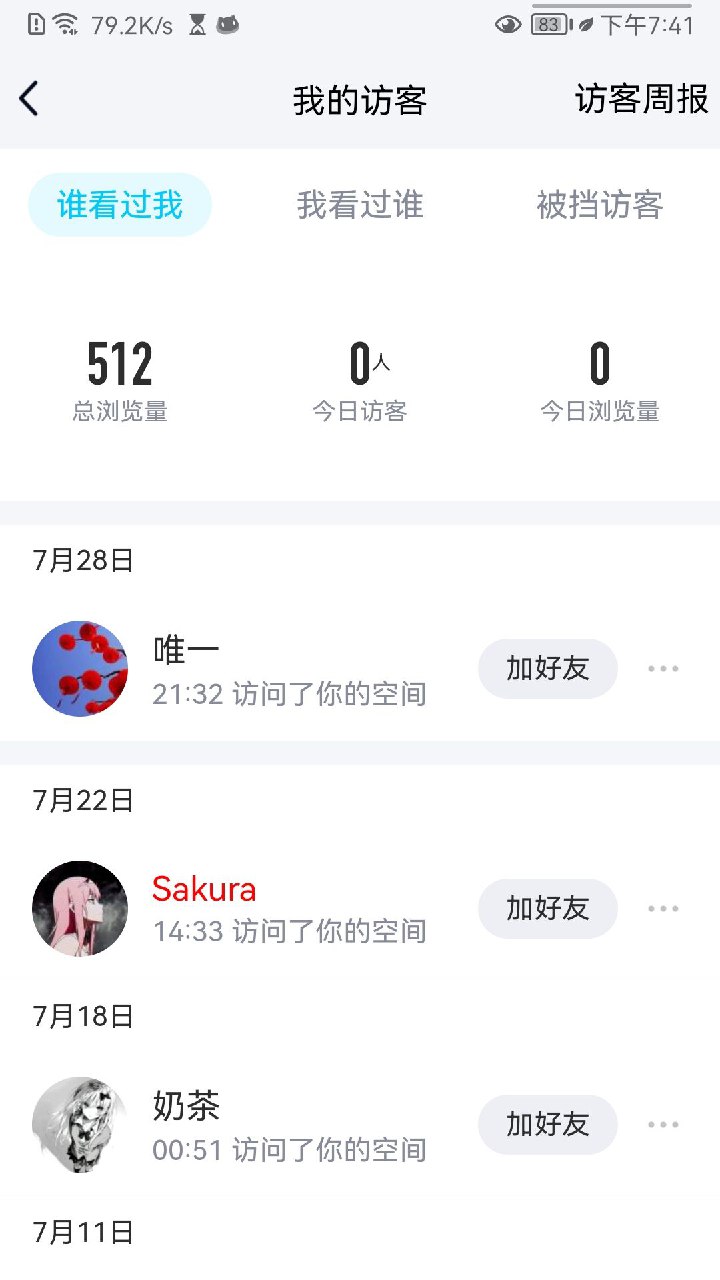Open today's visitor count 今日访客

[x=360, y=375]
